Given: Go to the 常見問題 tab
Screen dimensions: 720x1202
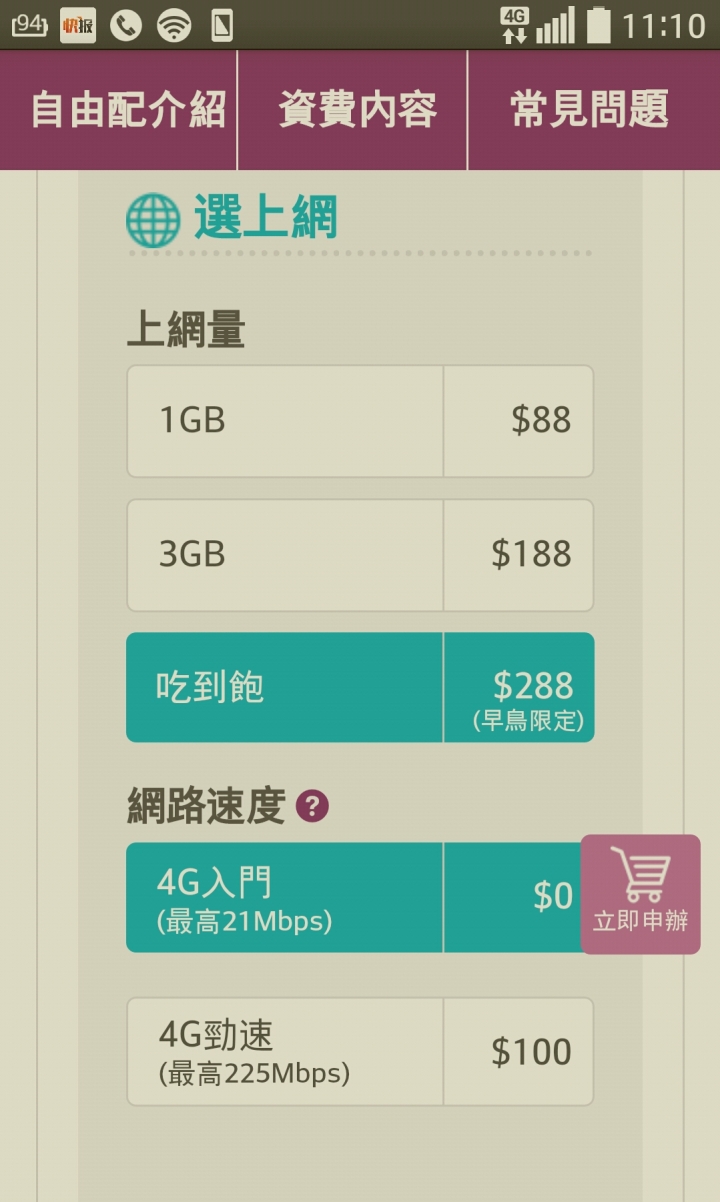Looking at the screenshot, I should pos(590,110).
